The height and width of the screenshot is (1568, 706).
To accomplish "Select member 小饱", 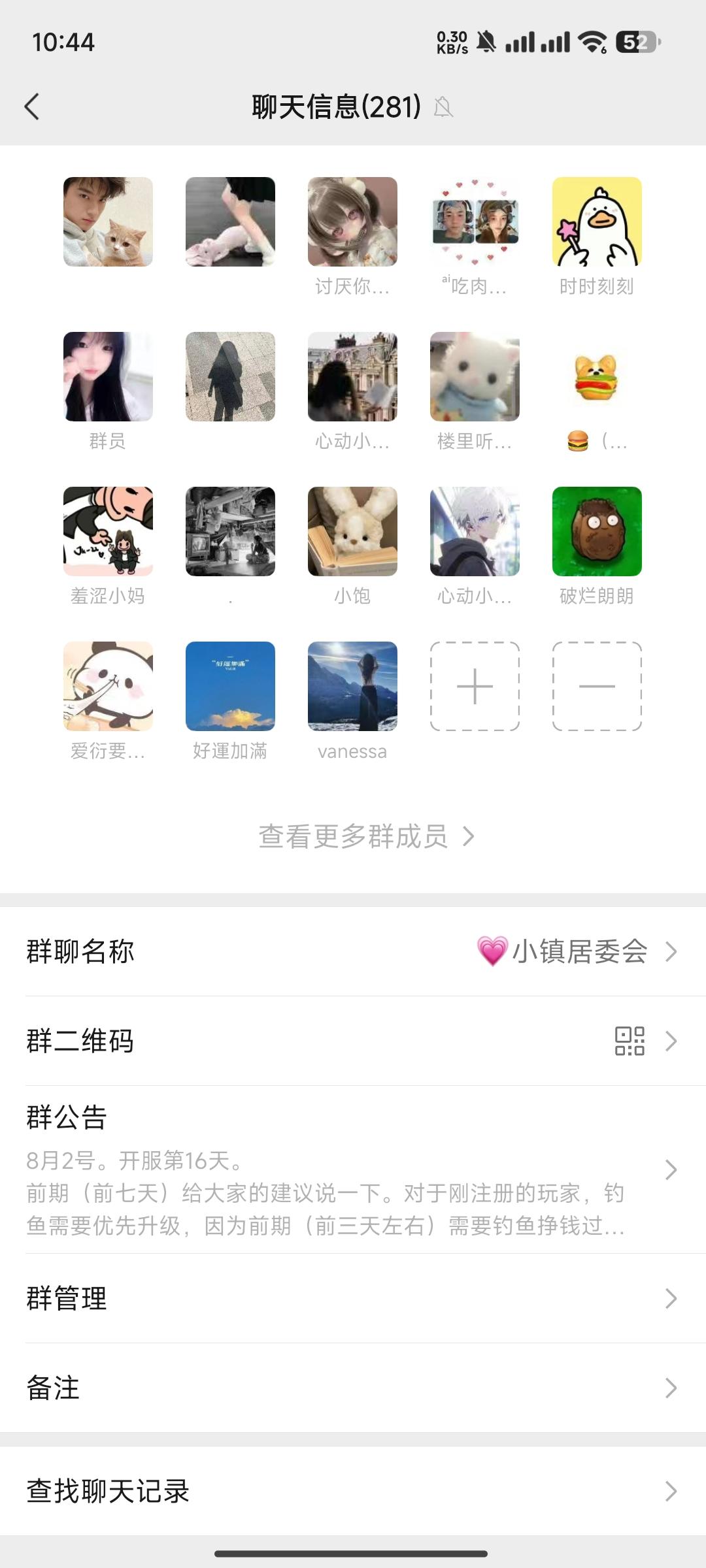I will (x=352, y=531).
